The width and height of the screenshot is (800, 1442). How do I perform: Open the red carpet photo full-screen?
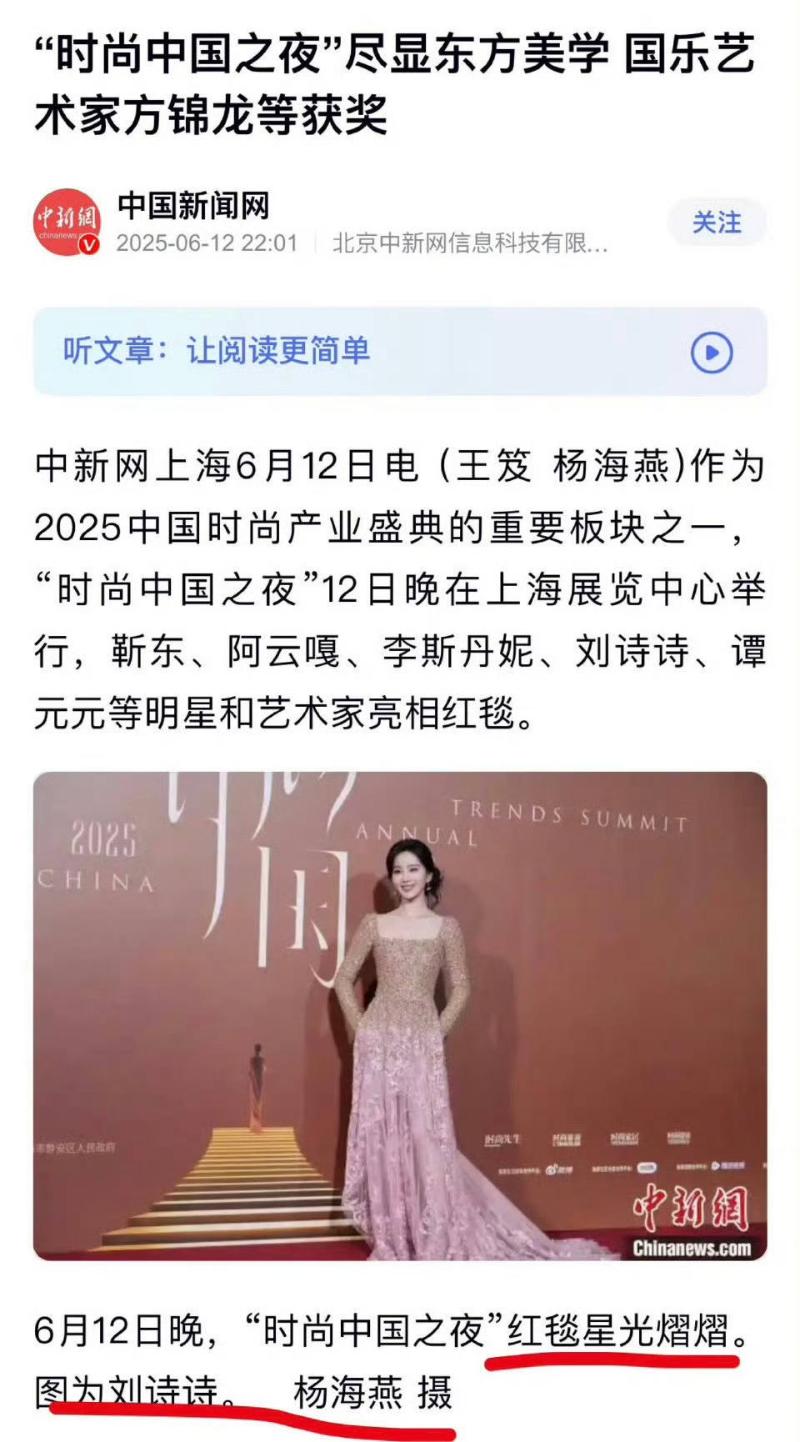400,1015
